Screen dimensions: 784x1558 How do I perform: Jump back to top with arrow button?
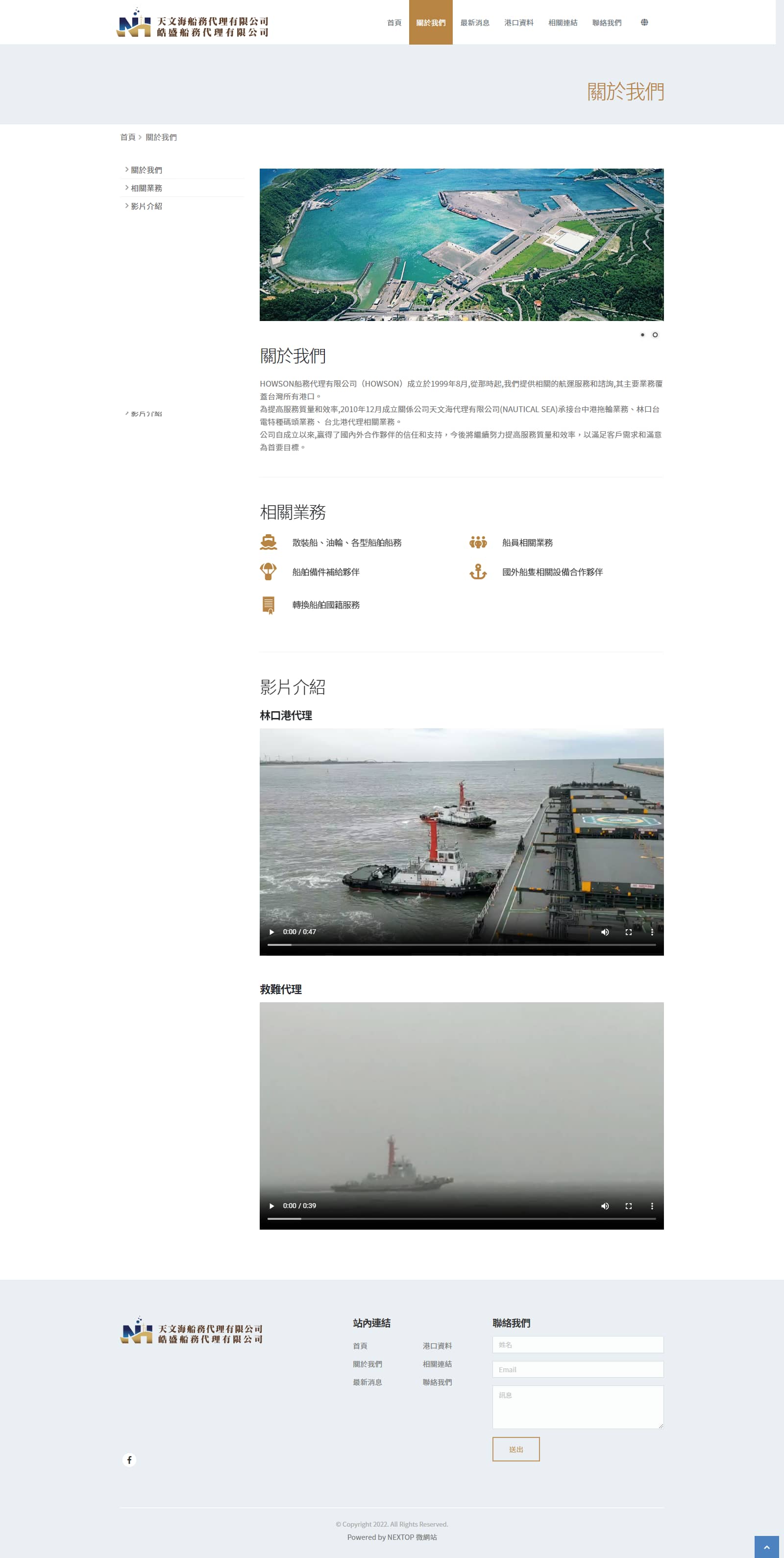[766, 1547]
